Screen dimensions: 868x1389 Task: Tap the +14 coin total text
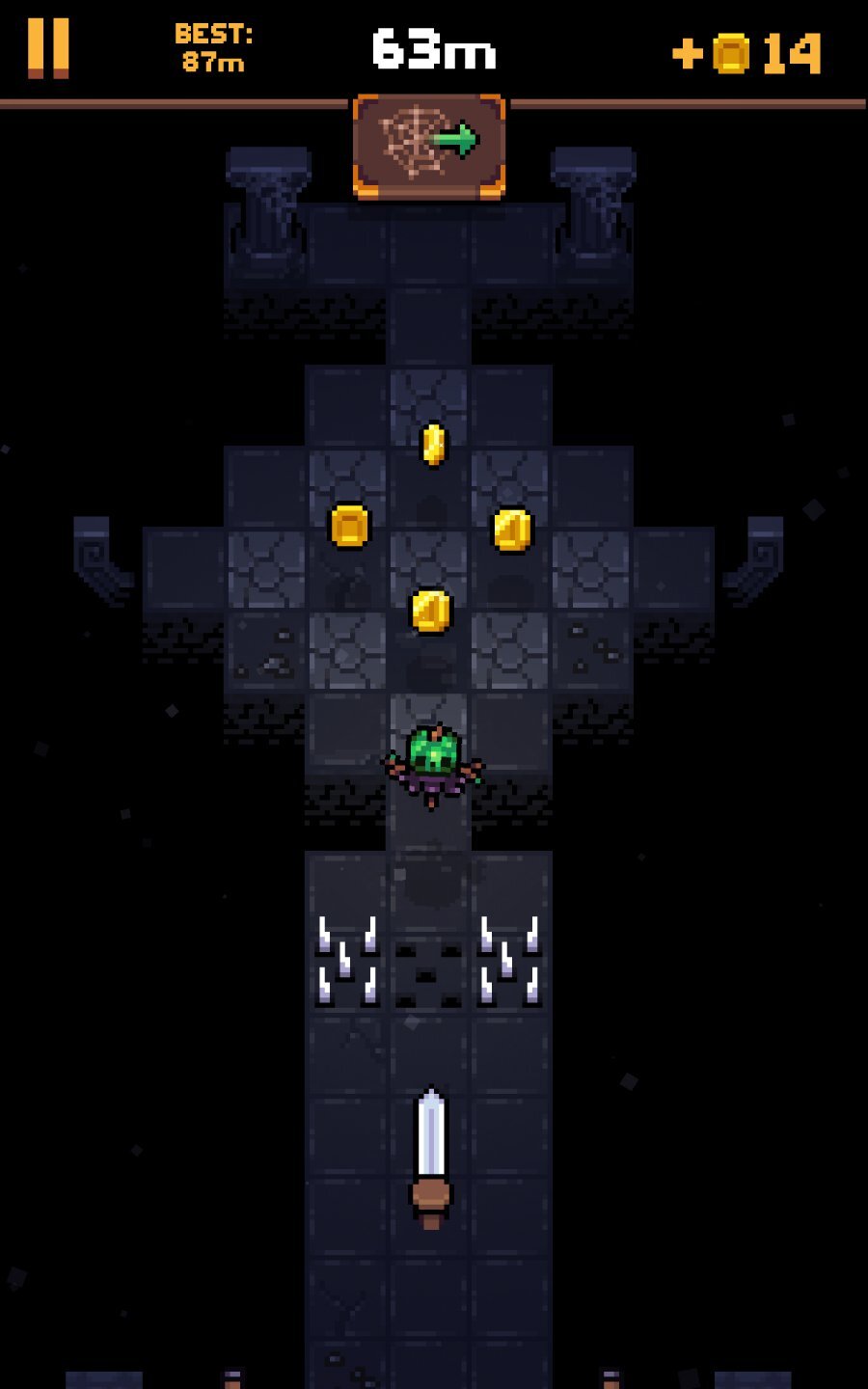coord(773,55)
